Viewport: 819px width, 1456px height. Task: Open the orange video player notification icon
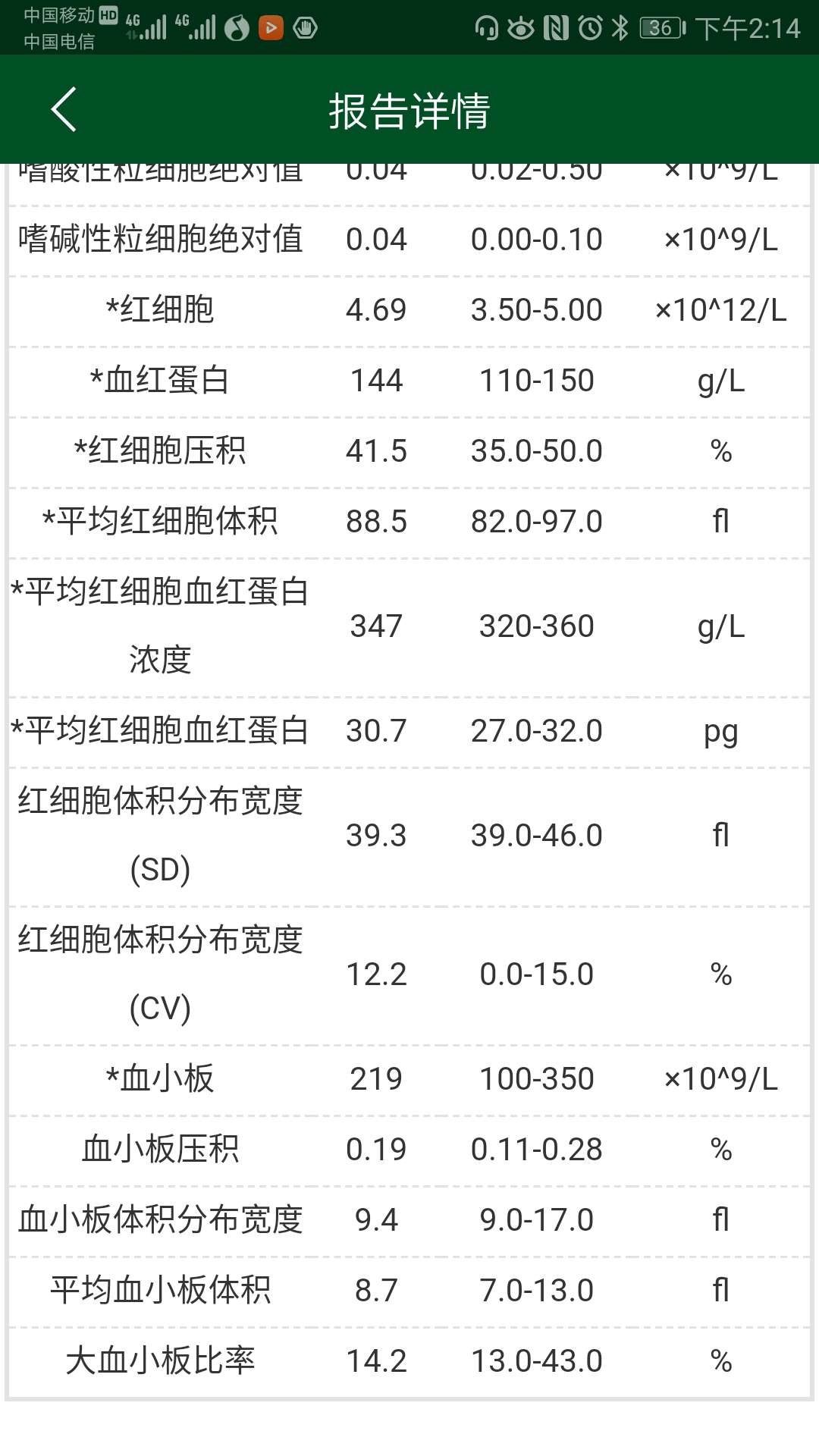pyautogui.click(x=271, y=28)
